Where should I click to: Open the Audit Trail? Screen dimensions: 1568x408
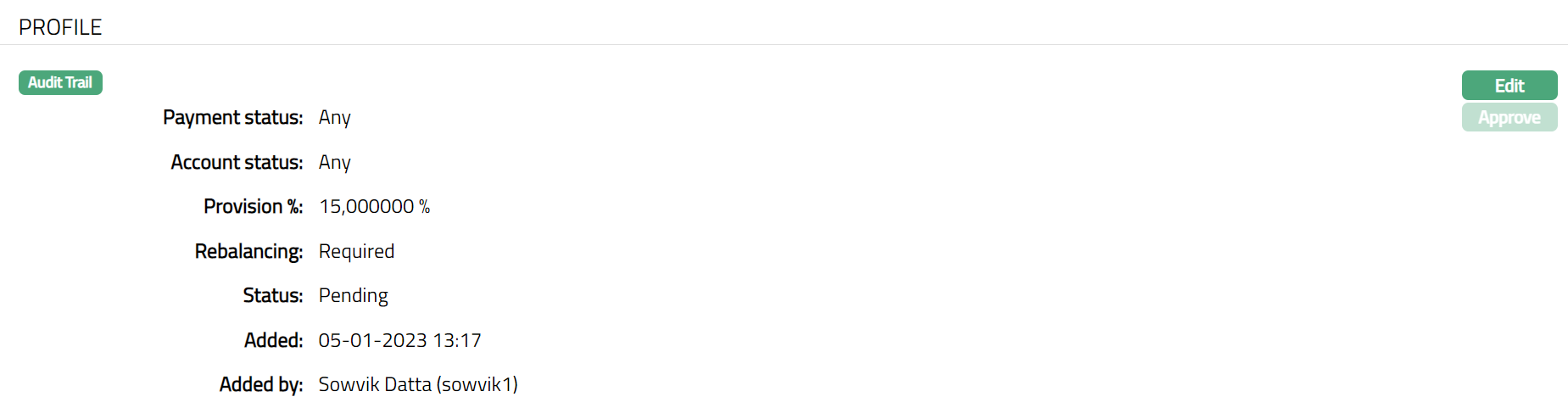click(x=60, y=82)
